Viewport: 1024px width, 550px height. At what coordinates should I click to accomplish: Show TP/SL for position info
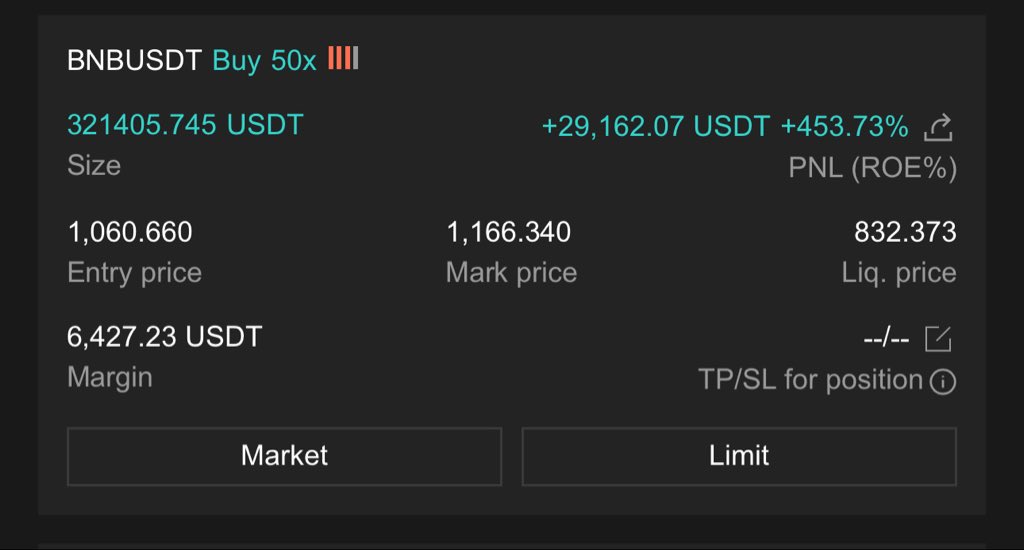(943, 381)
